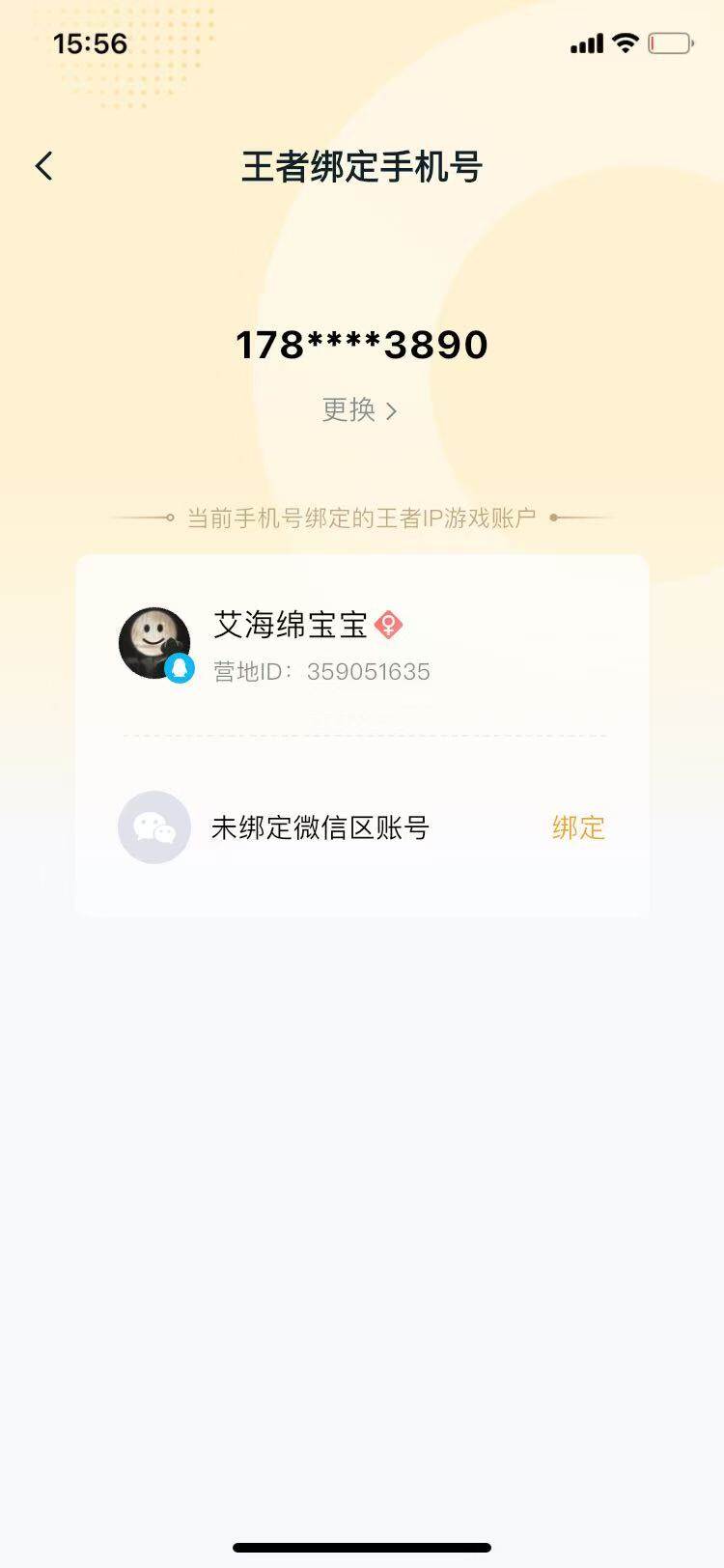The height and width of the screenshot is (1568, 724).
Task: Select the 王者绑定手机号 title
Action: (x=362, y=166)
